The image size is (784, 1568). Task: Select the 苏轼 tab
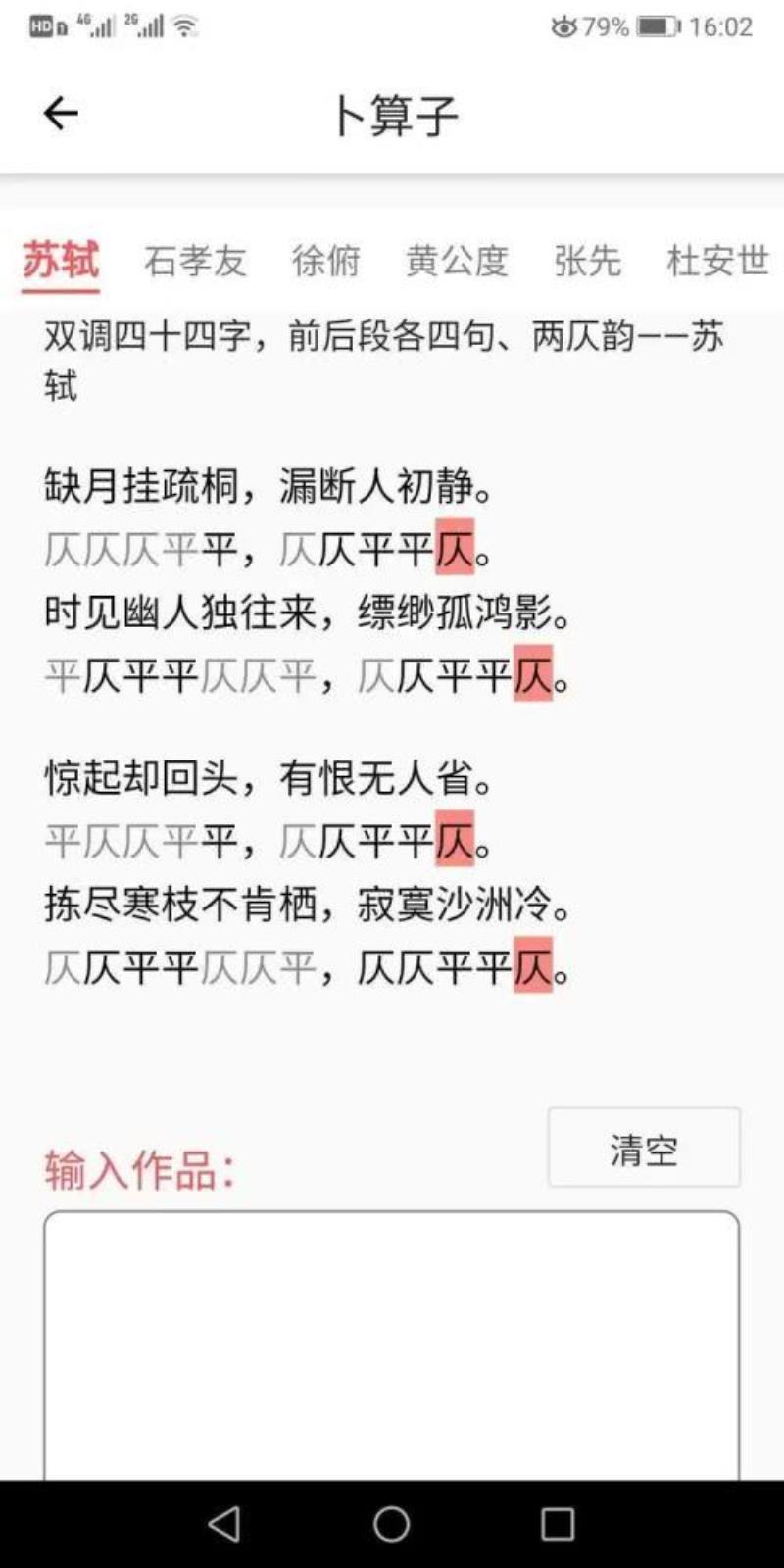[x=61, y=261]
